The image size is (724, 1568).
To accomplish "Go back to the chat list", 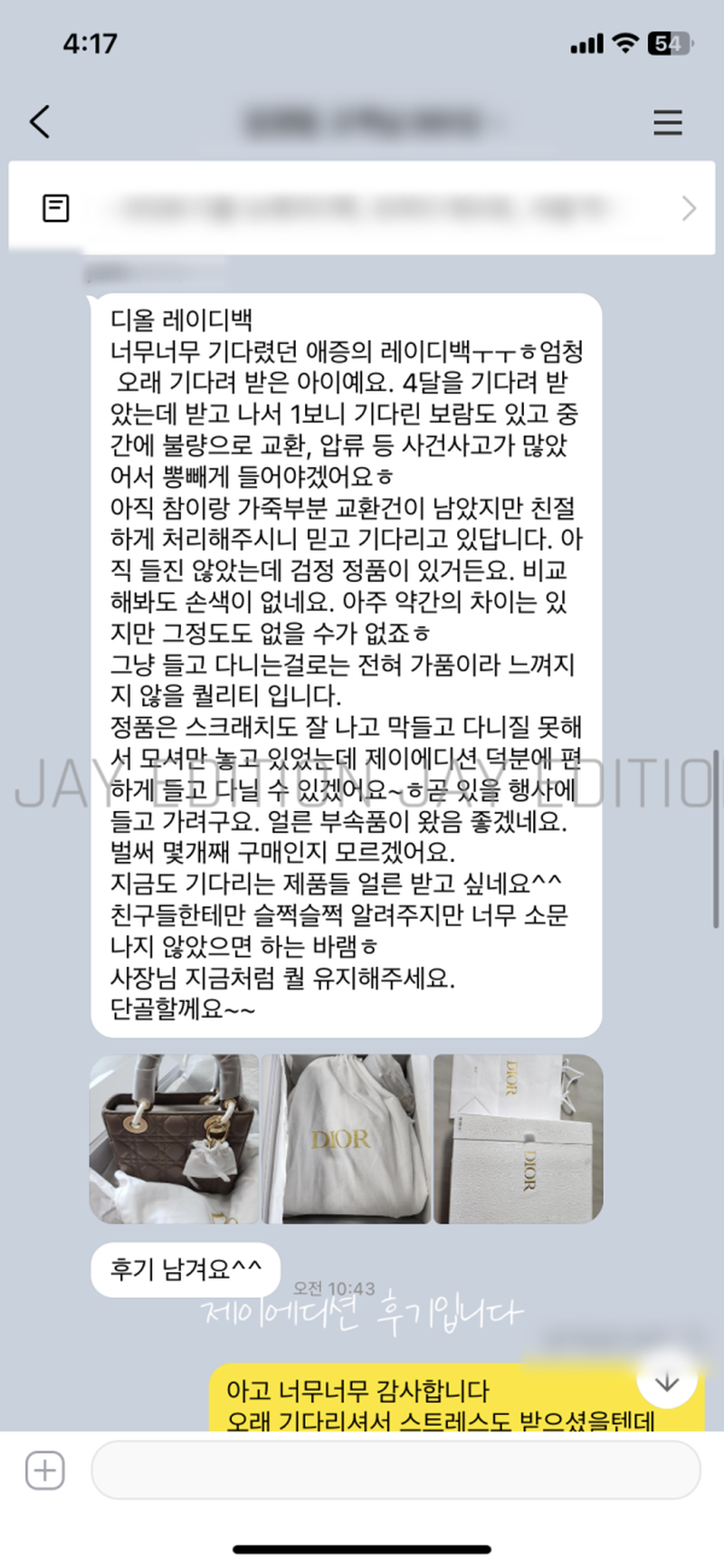I will click(40, 121).
